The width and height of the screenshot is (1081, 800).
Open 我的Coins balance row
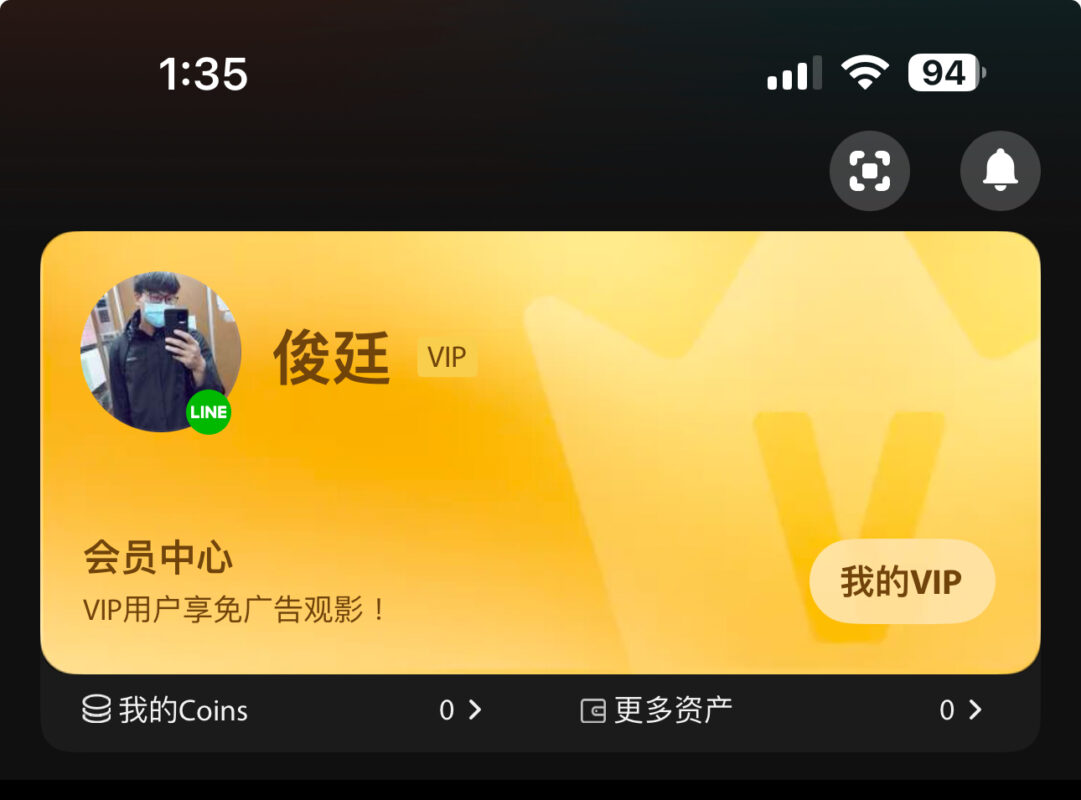coord(280,711)
